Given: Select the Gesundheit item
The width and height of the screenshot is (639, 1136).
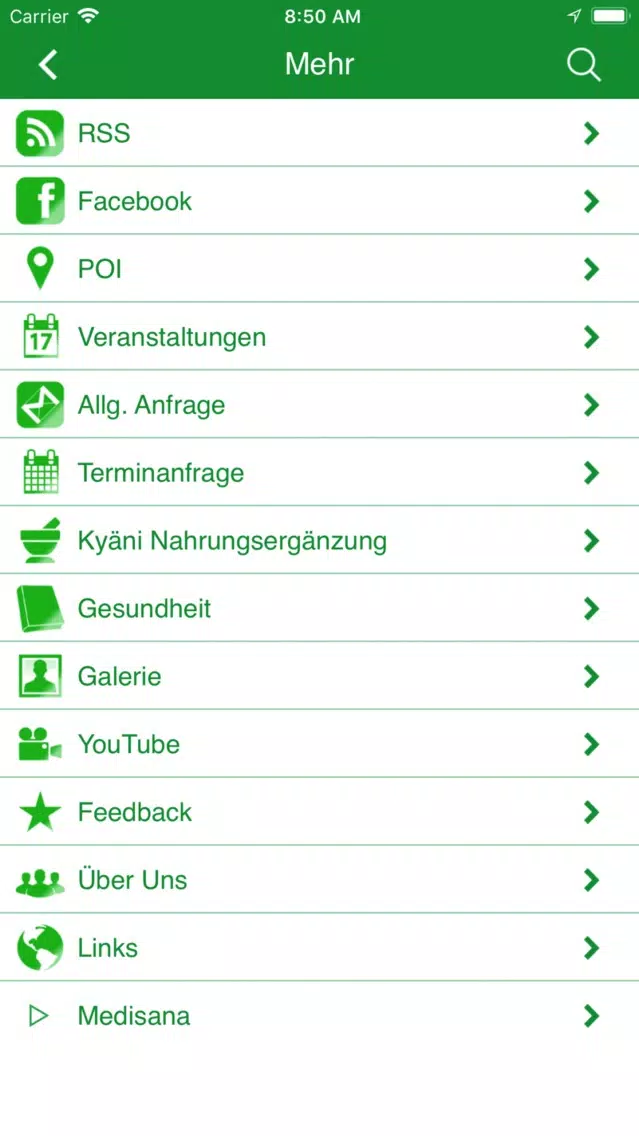Looking at the screenshot, I should click(x=320, y=608).
